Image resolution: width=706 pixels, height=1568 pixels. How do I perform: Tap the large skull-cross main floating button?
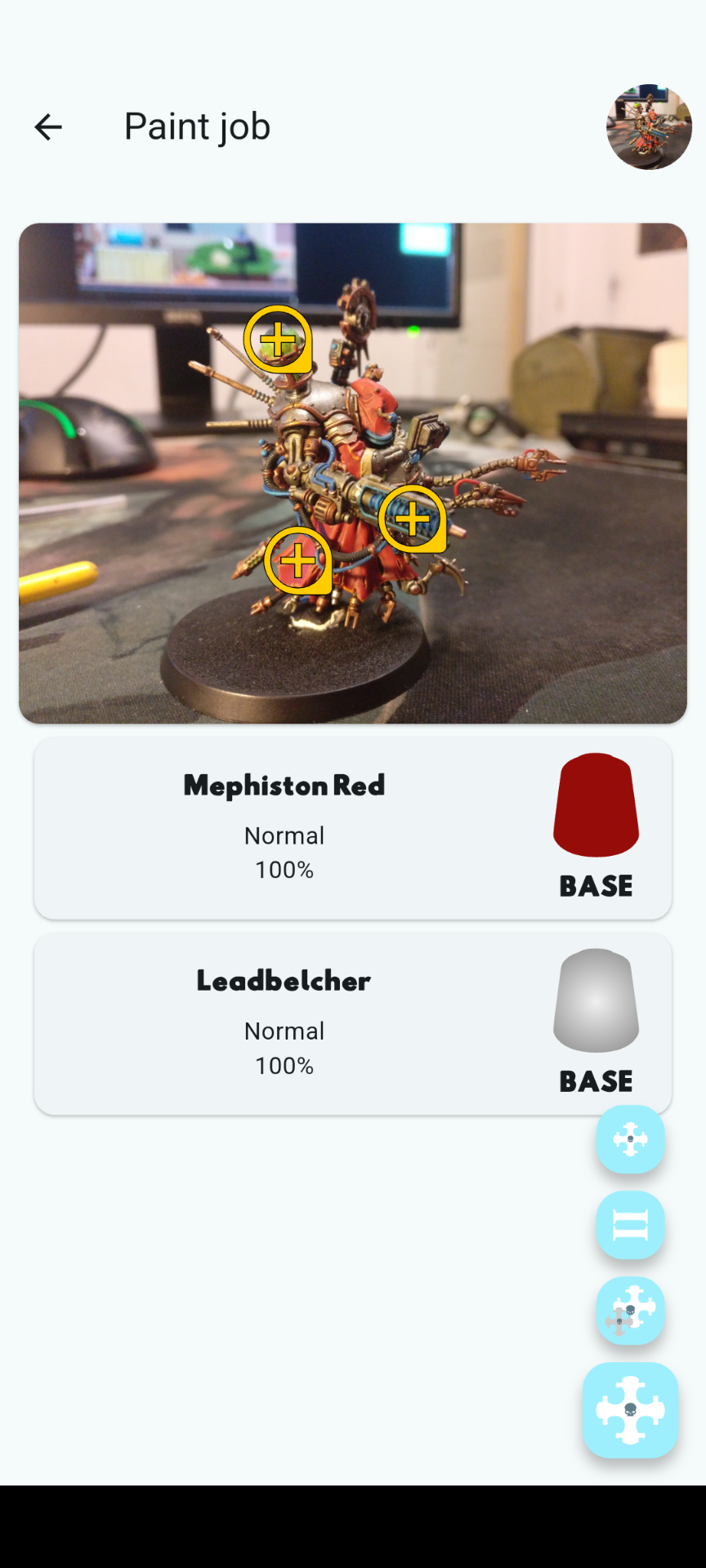(630, 1410)
